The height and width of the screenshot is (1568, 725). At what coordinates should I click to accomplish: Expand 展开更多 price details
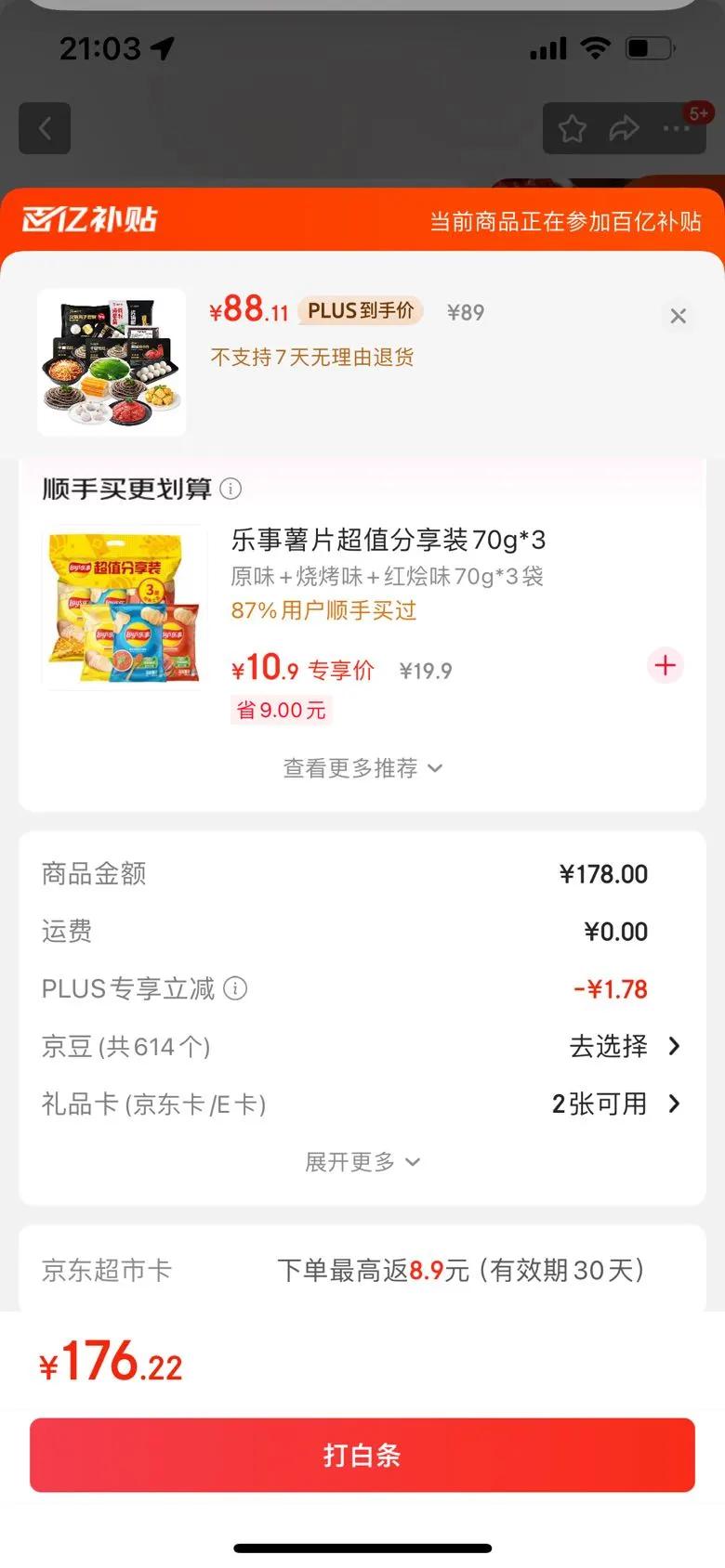(x=362, y=1162)
